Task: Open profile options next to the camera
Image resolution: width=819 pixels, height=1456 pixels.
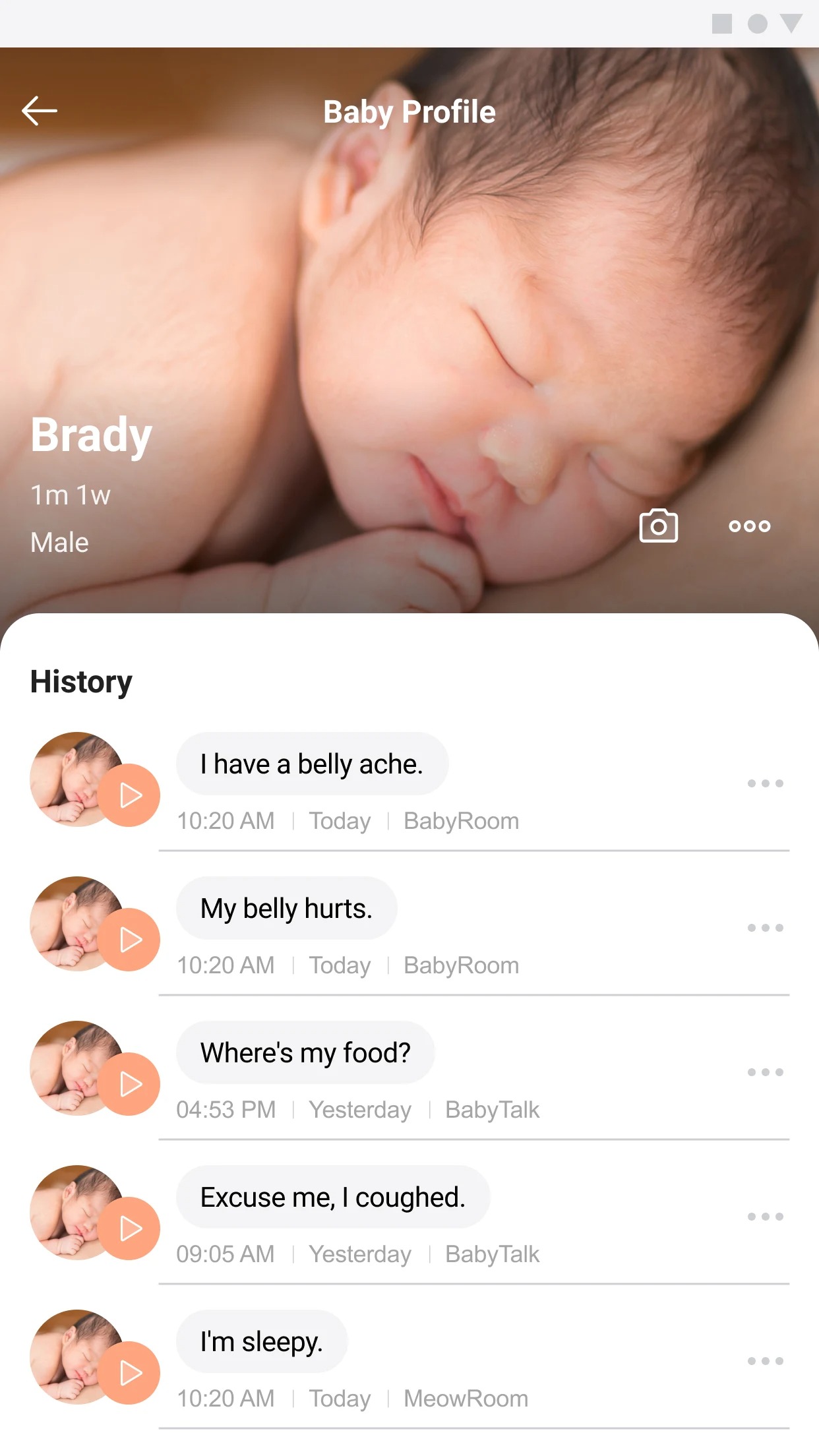Action: [749, 526]
